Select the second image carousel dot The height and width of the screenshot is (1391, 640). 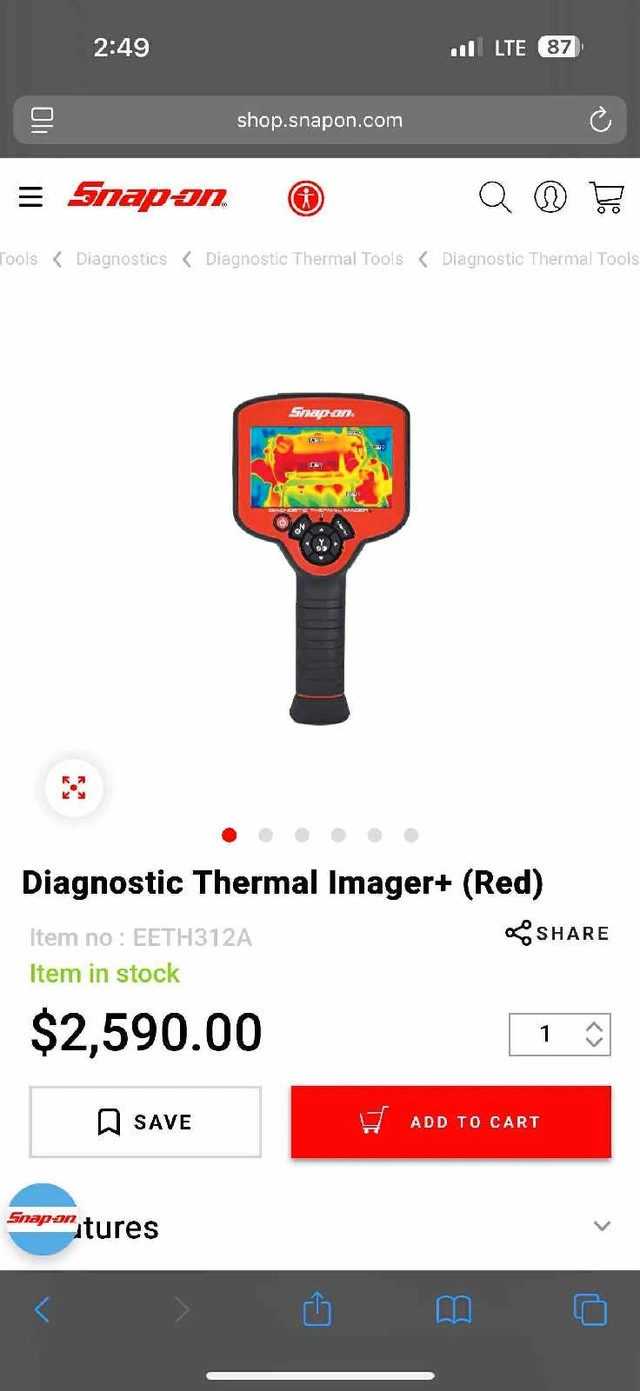click(x=265, y=835)
